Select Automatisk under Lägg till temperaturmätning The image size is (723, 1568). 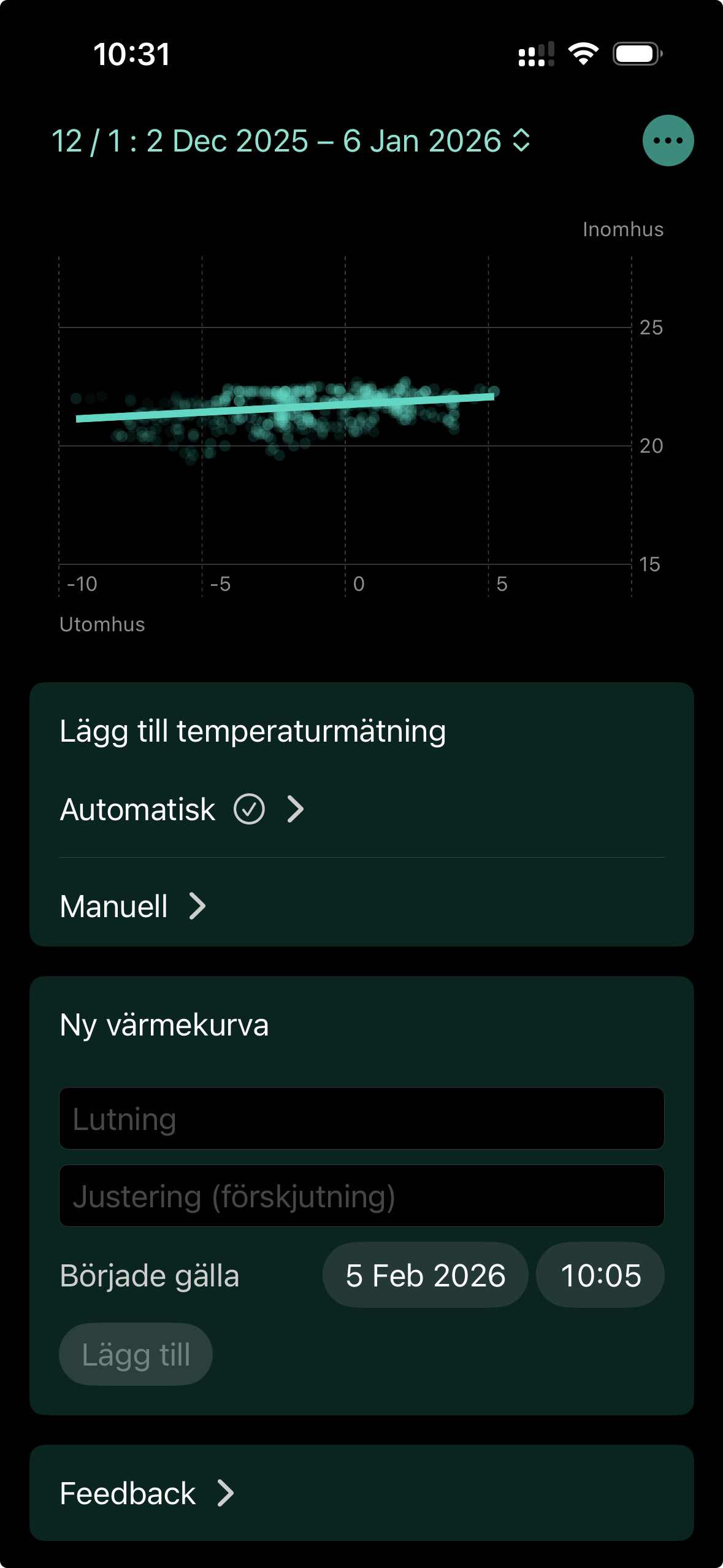[x=137, y=809]
